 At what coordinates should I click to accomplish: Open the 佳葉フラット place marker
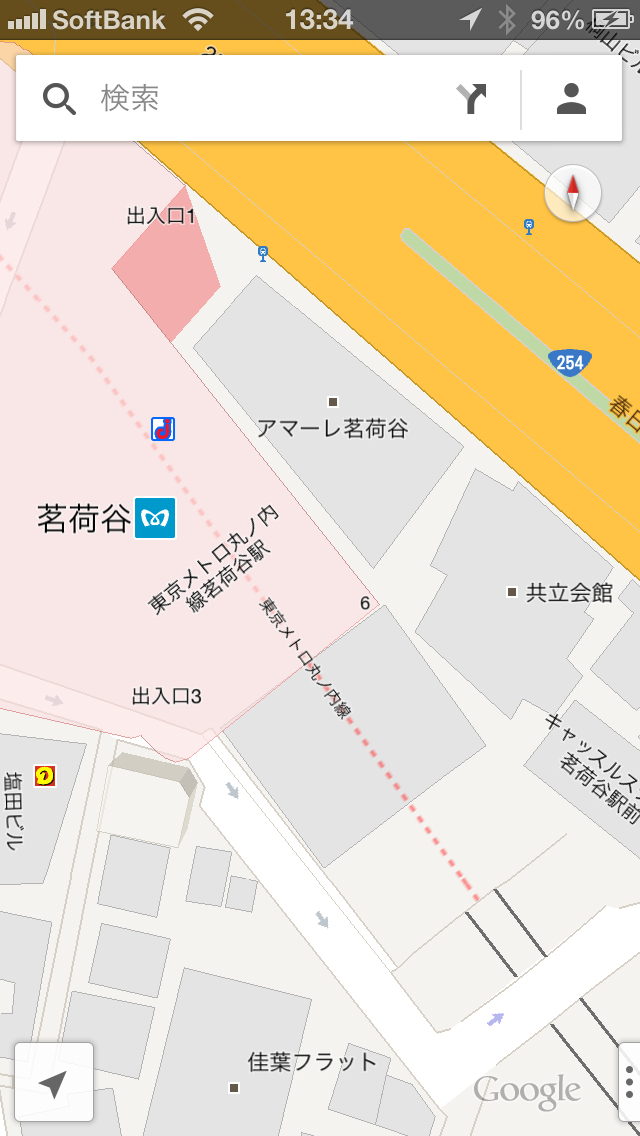(x=233, y=1087)
